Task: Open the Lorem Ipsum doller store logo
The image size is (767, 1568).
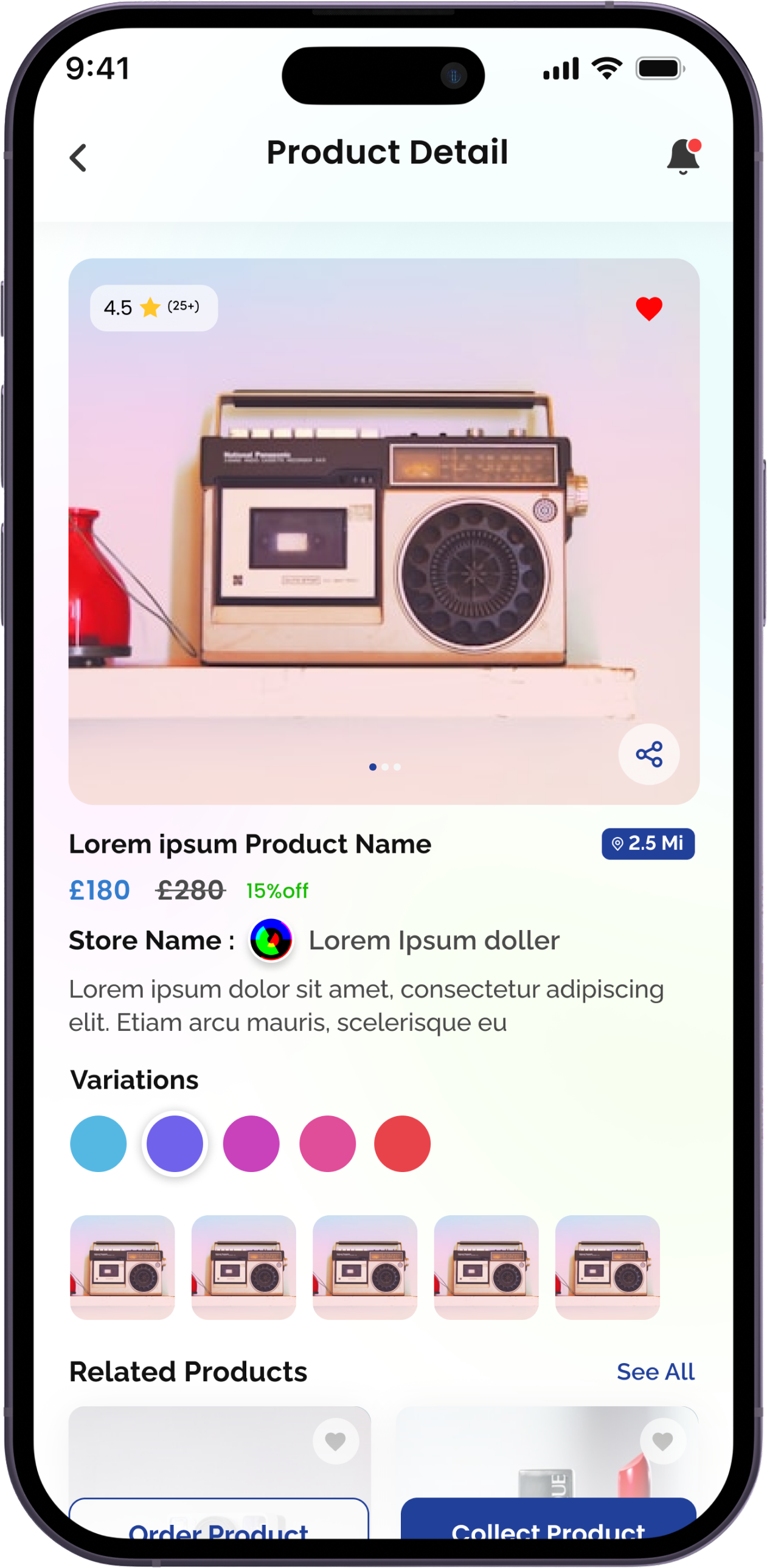Action: [x=271, y=940]
